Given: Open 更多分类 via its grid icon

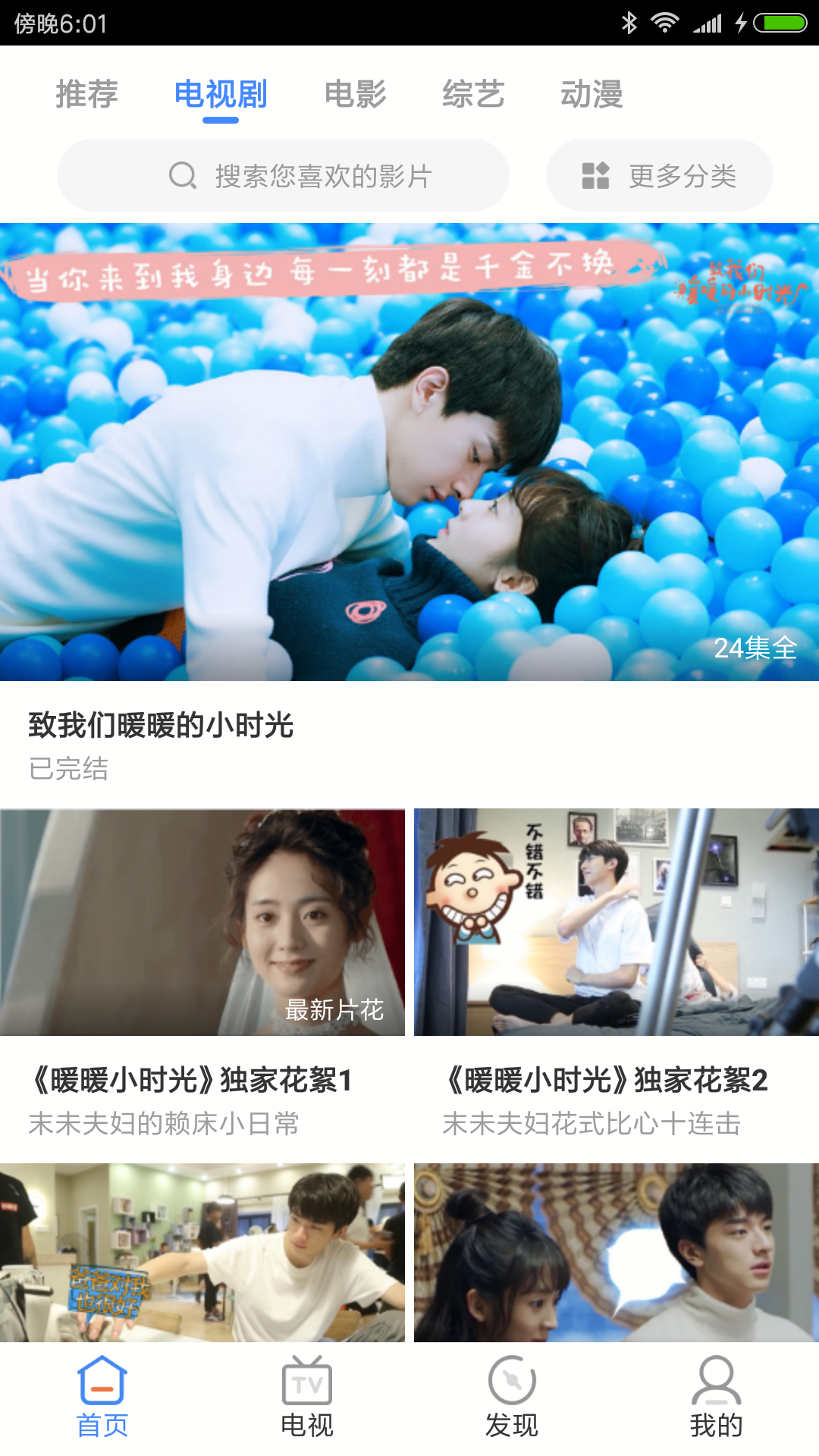Looking at the screenshot, I should pos(595,175).
